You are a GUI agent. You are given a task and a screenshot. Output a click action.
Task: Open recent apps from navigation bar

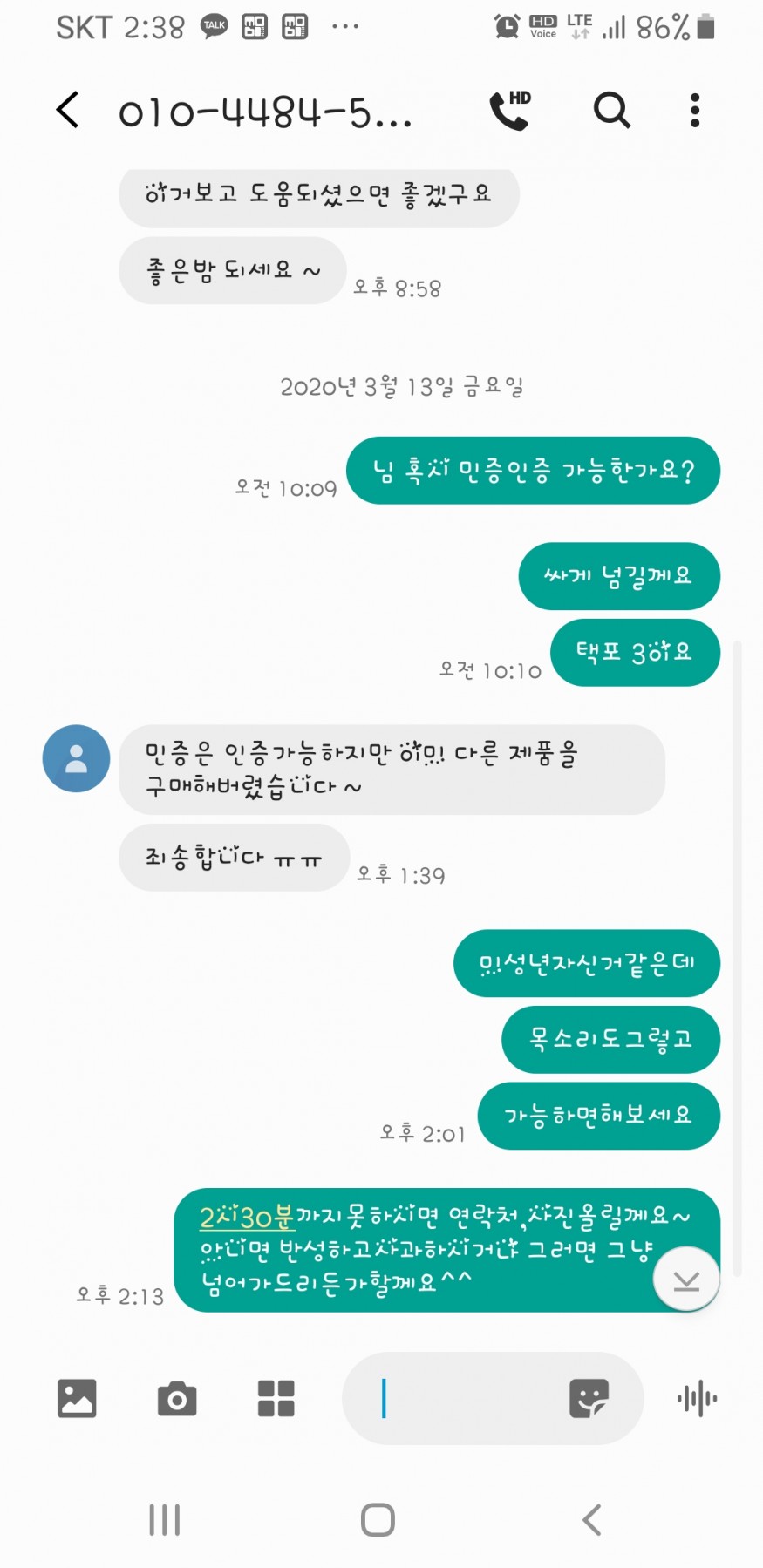point(164,1520)
